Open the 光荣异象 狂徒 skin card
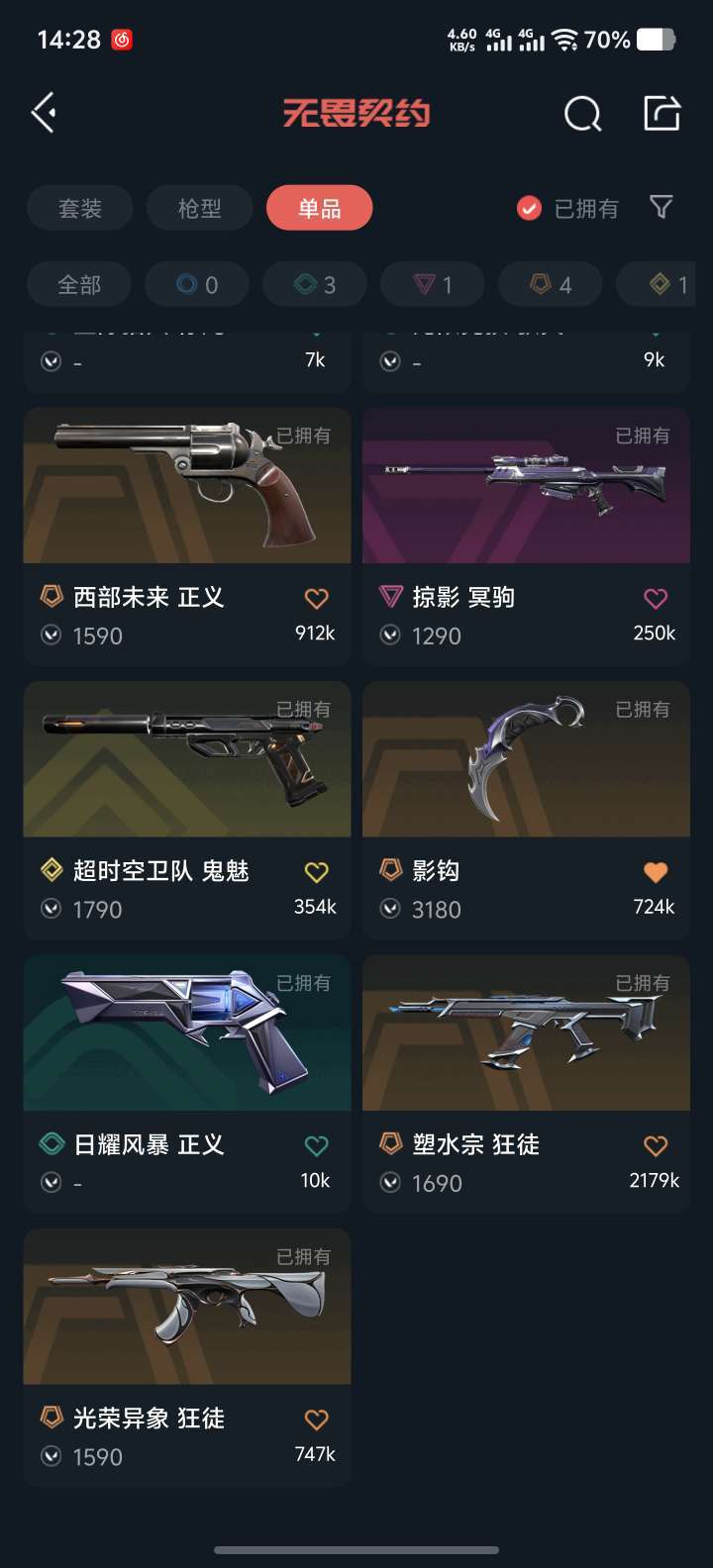713x1568 pixels. point(186,1307)
